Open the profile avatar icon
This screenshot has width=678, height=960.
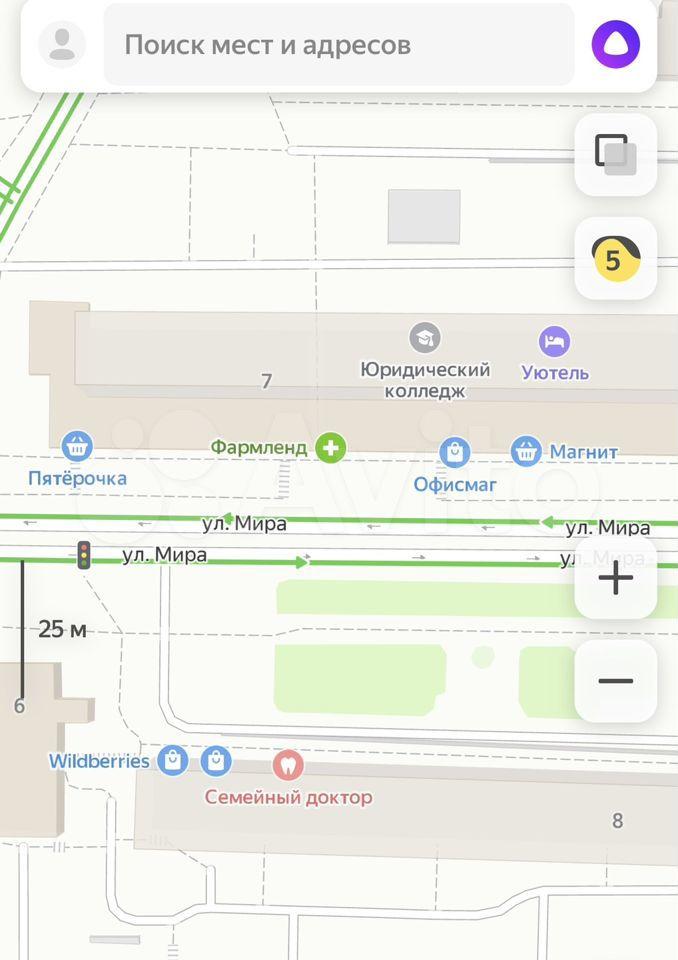coord(62,45)
